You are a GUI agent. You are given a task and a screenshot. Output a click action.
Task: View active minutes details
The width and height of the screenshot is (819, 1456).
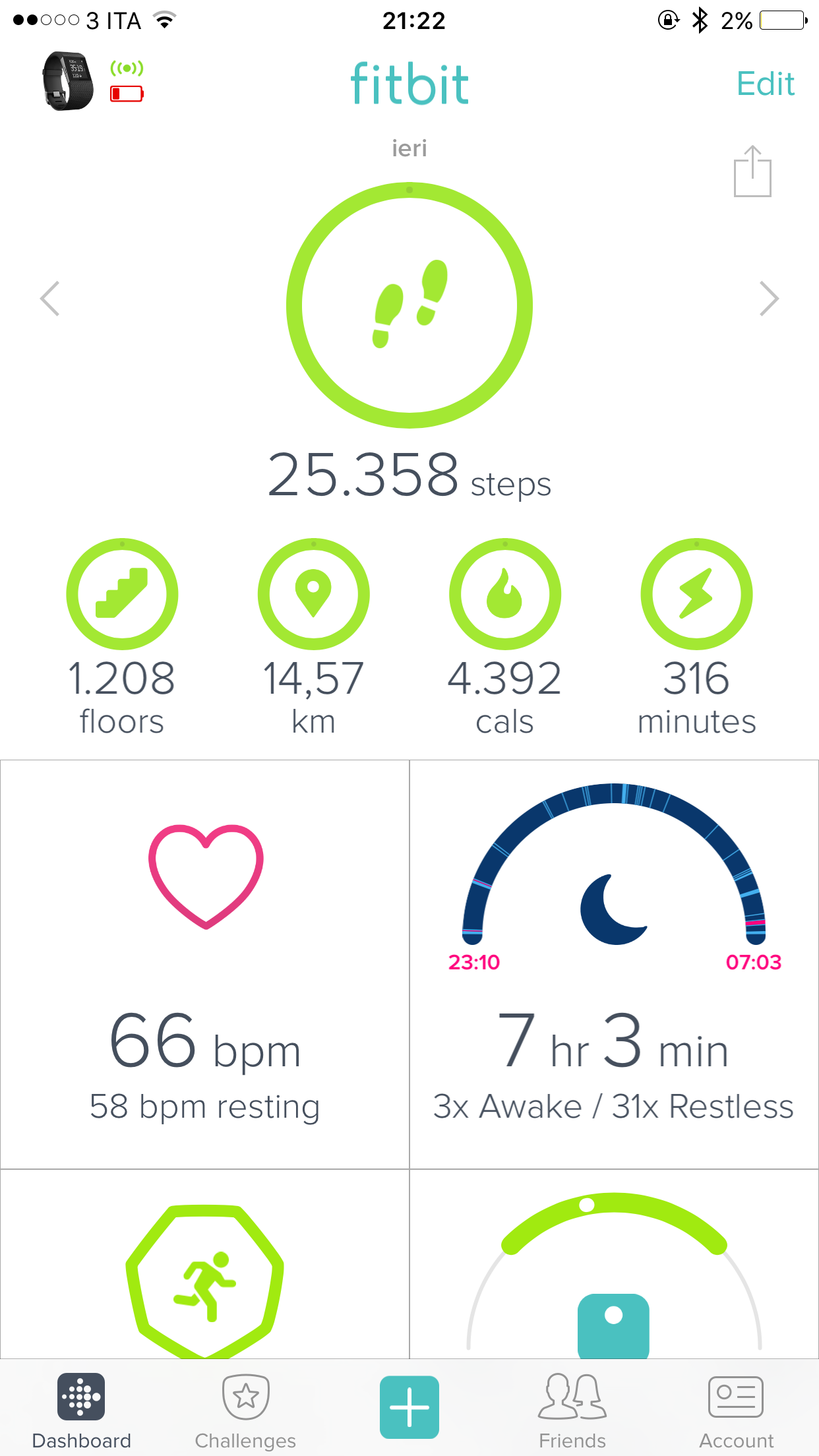coord(696,594)
